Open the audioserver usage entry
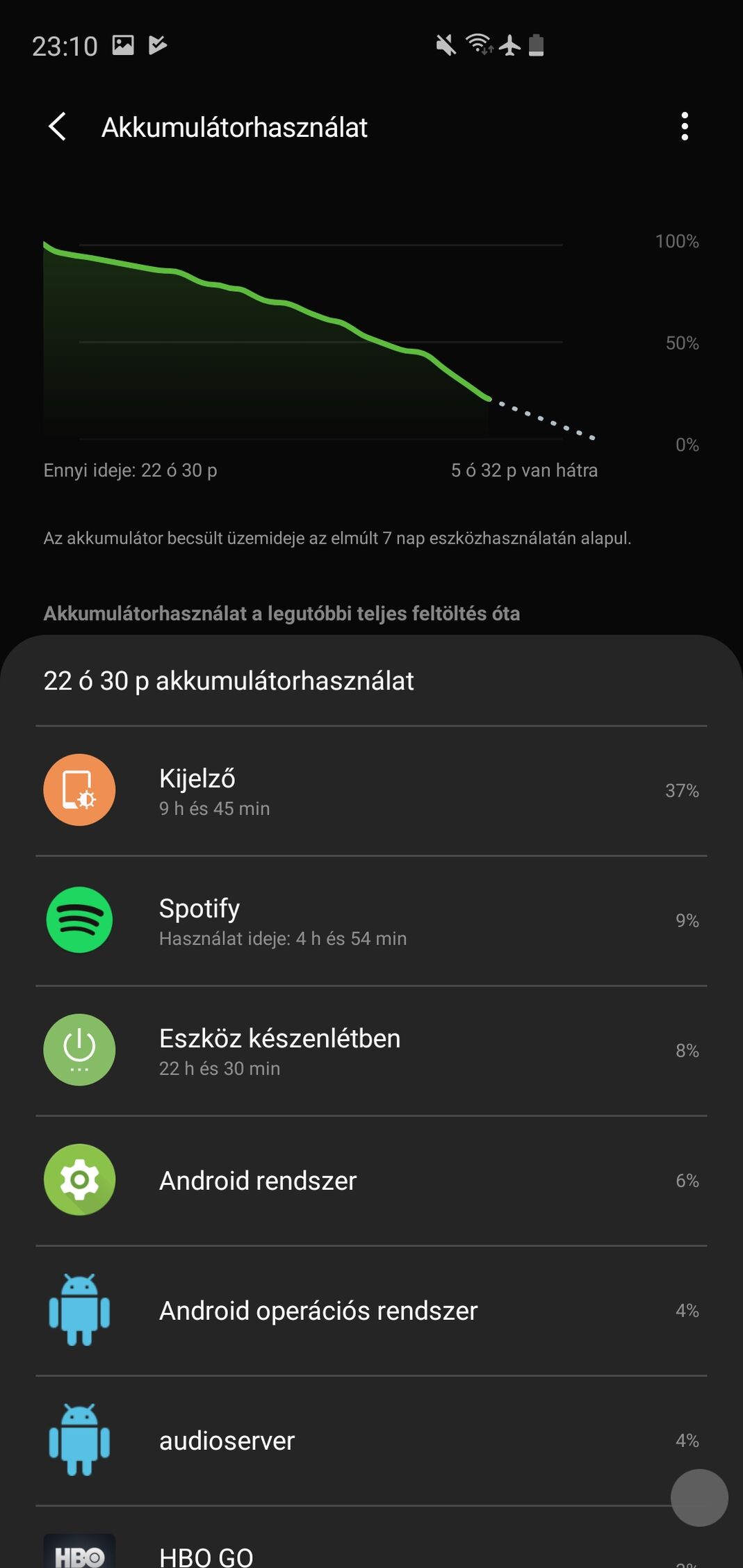 371,1441
